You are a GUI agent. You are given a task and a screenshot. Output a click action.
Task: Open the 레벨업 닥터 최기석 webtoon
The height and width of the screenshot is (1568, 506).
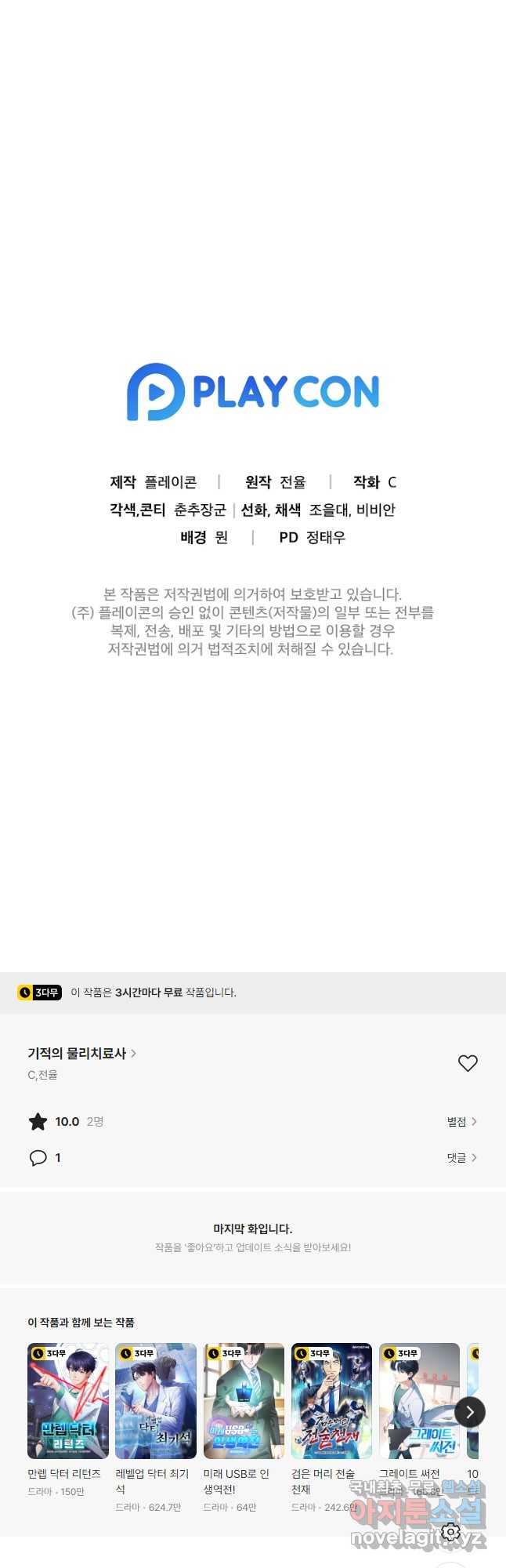(156, 1401)
